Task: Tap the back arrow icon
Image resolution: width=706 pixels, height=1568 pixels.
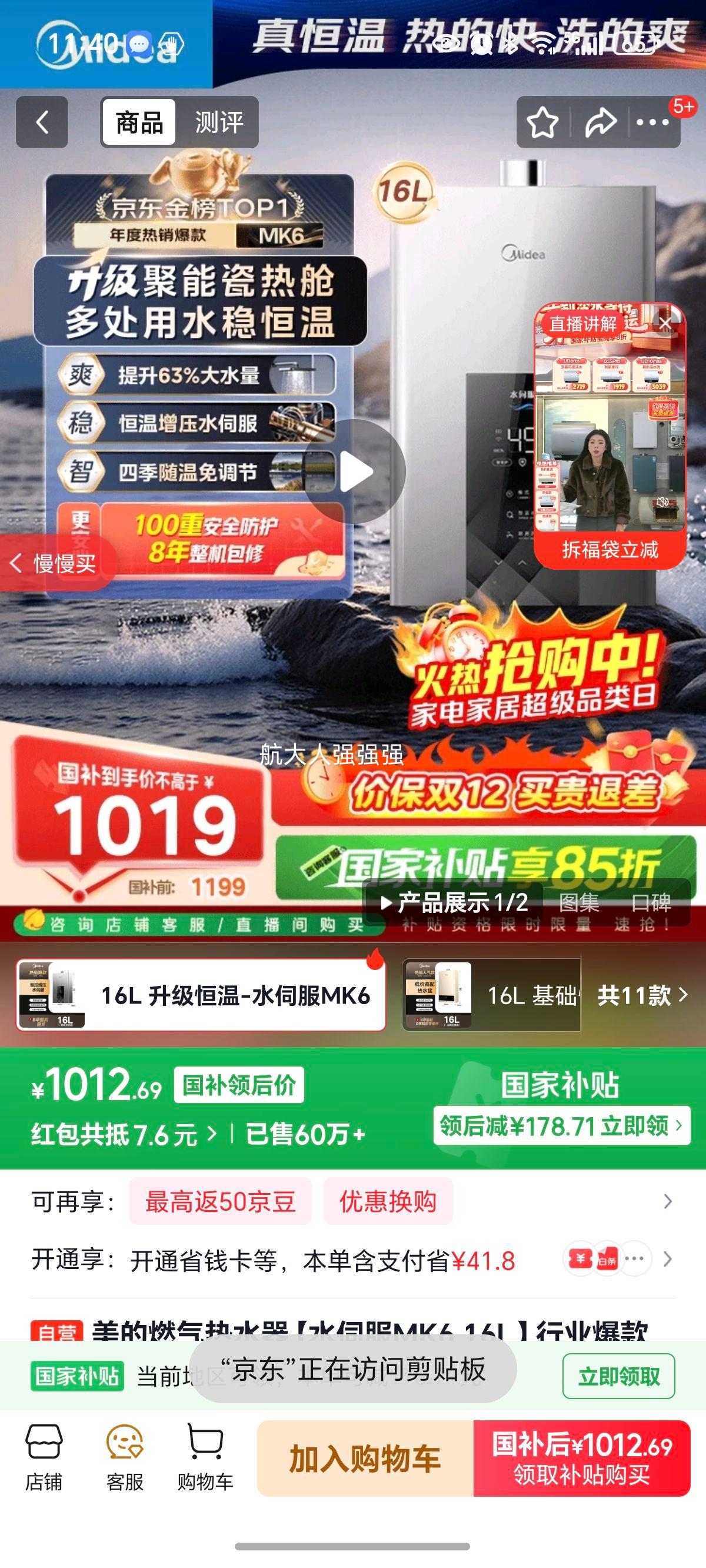Action: pos(41,122)
